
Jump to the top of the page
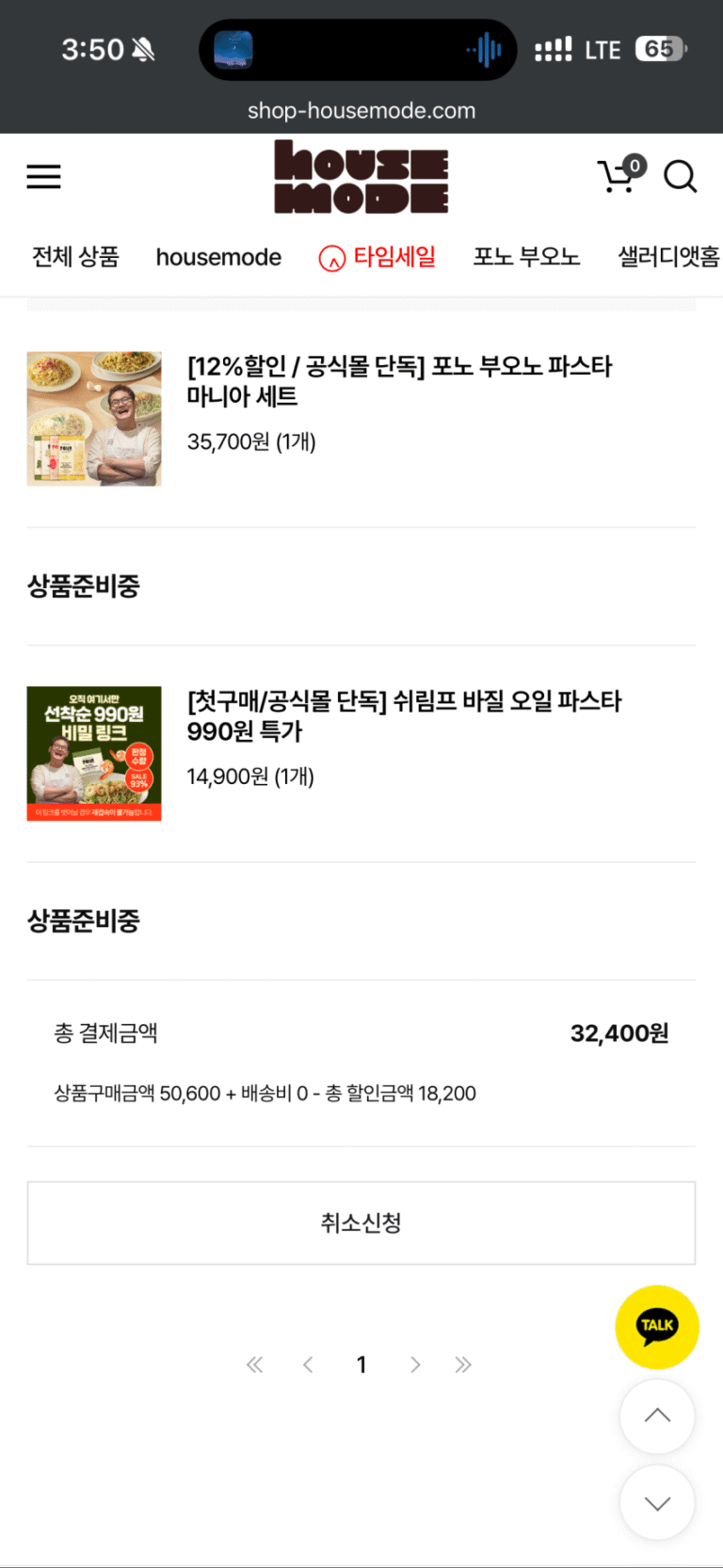click(657, 1416)
